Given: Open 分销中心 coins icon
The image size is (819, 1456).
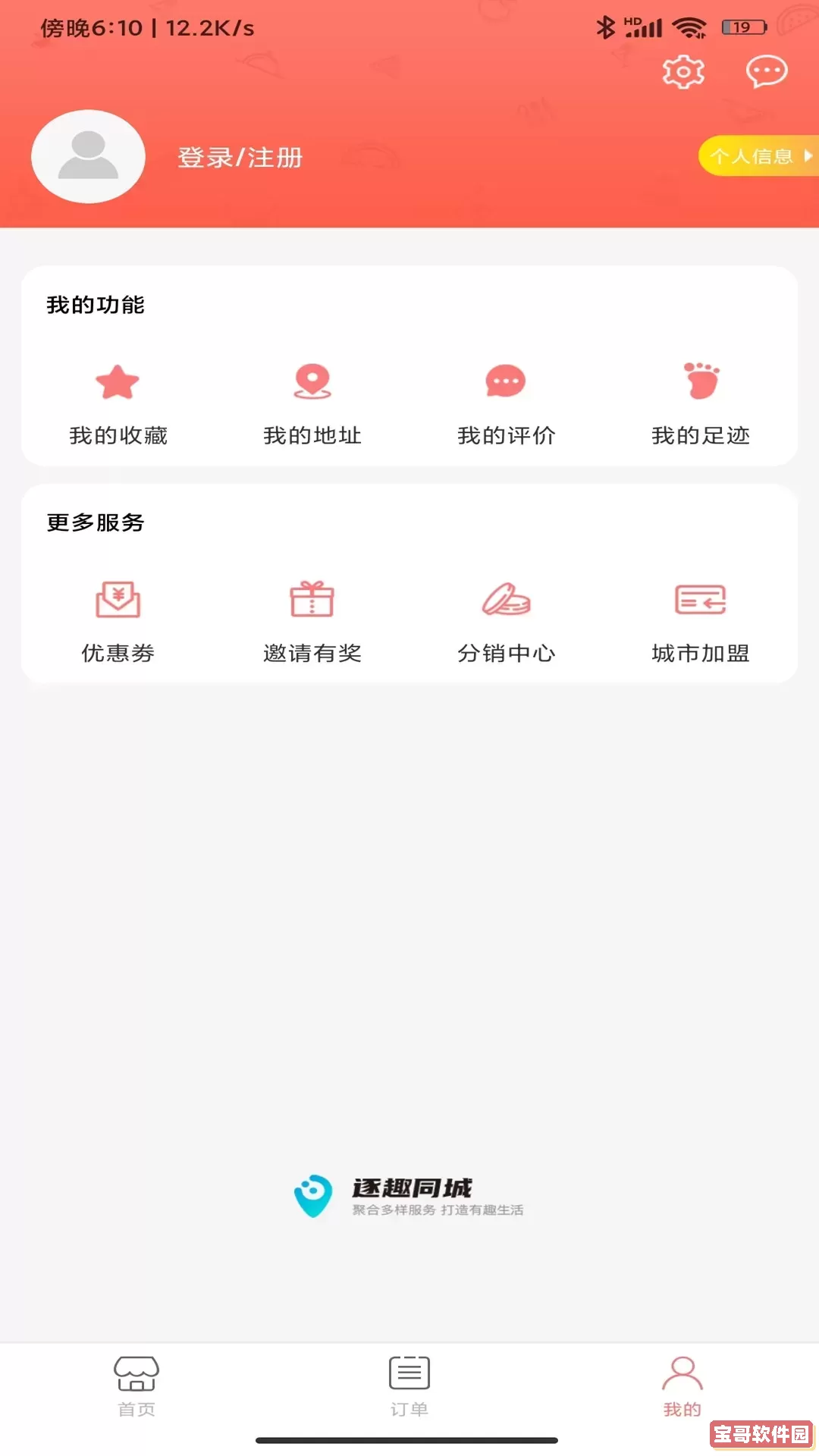Looking at the screenshot, I should [506, 600].
